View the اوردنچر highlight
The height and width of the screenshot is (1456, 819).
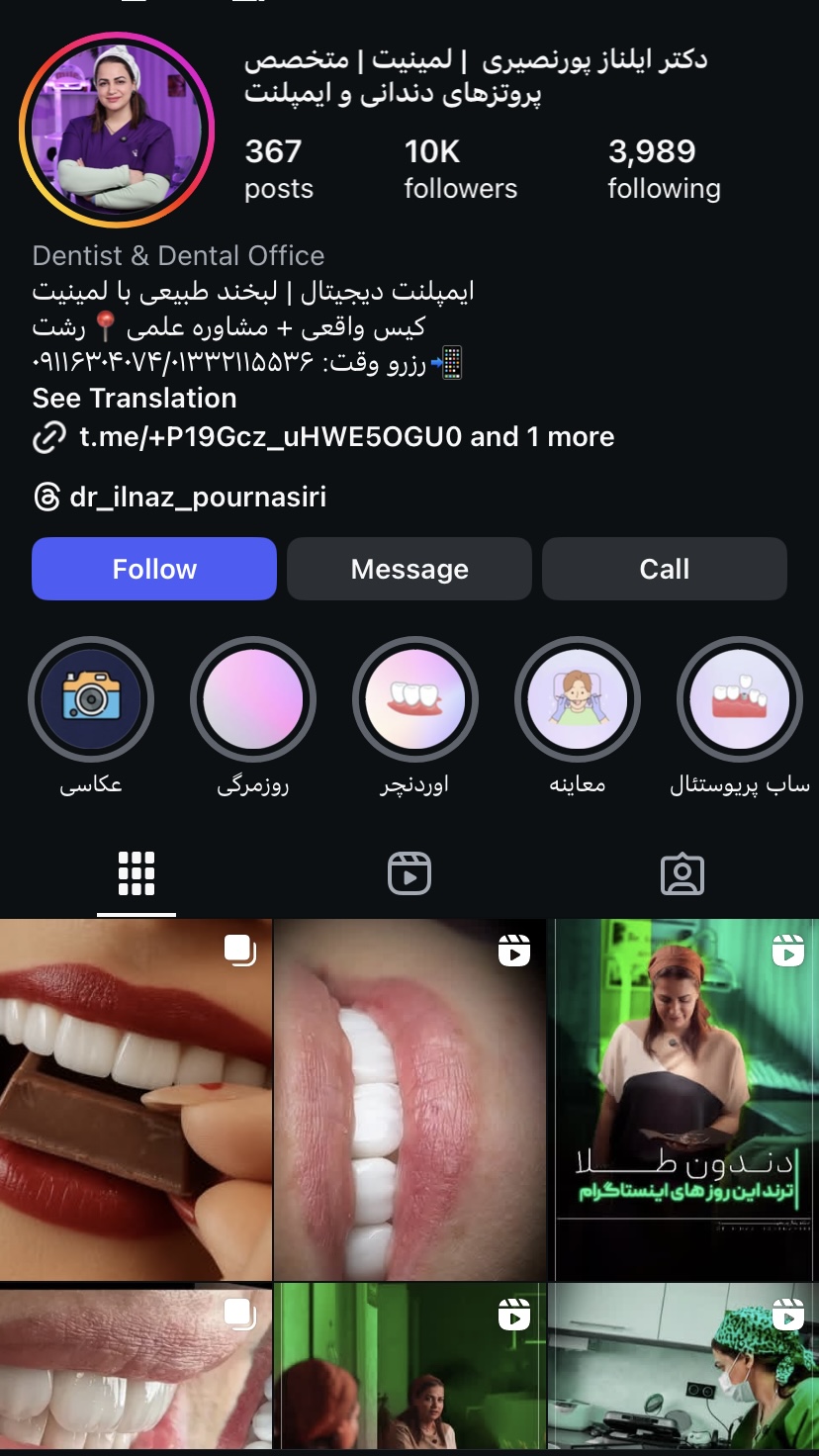[x=414, y=698]
